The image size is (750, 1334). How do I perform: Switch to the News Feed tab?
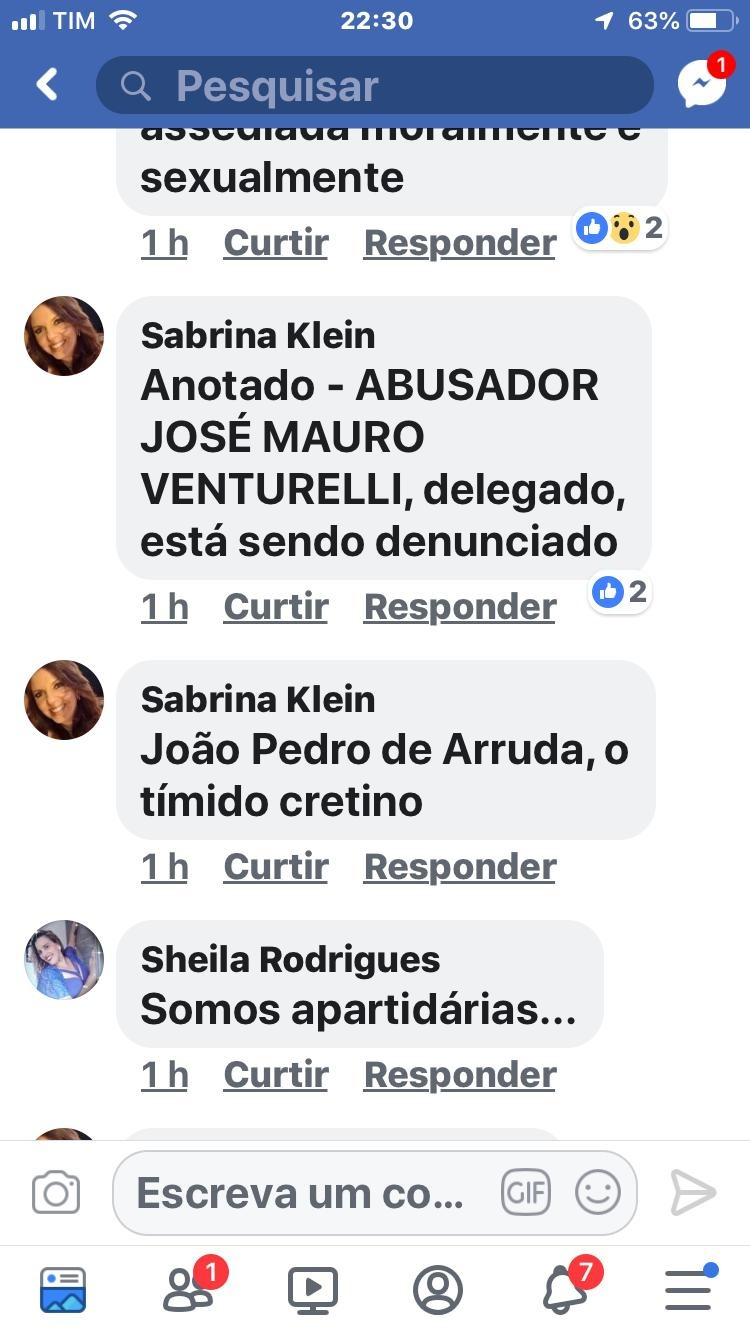[63, 1290]
